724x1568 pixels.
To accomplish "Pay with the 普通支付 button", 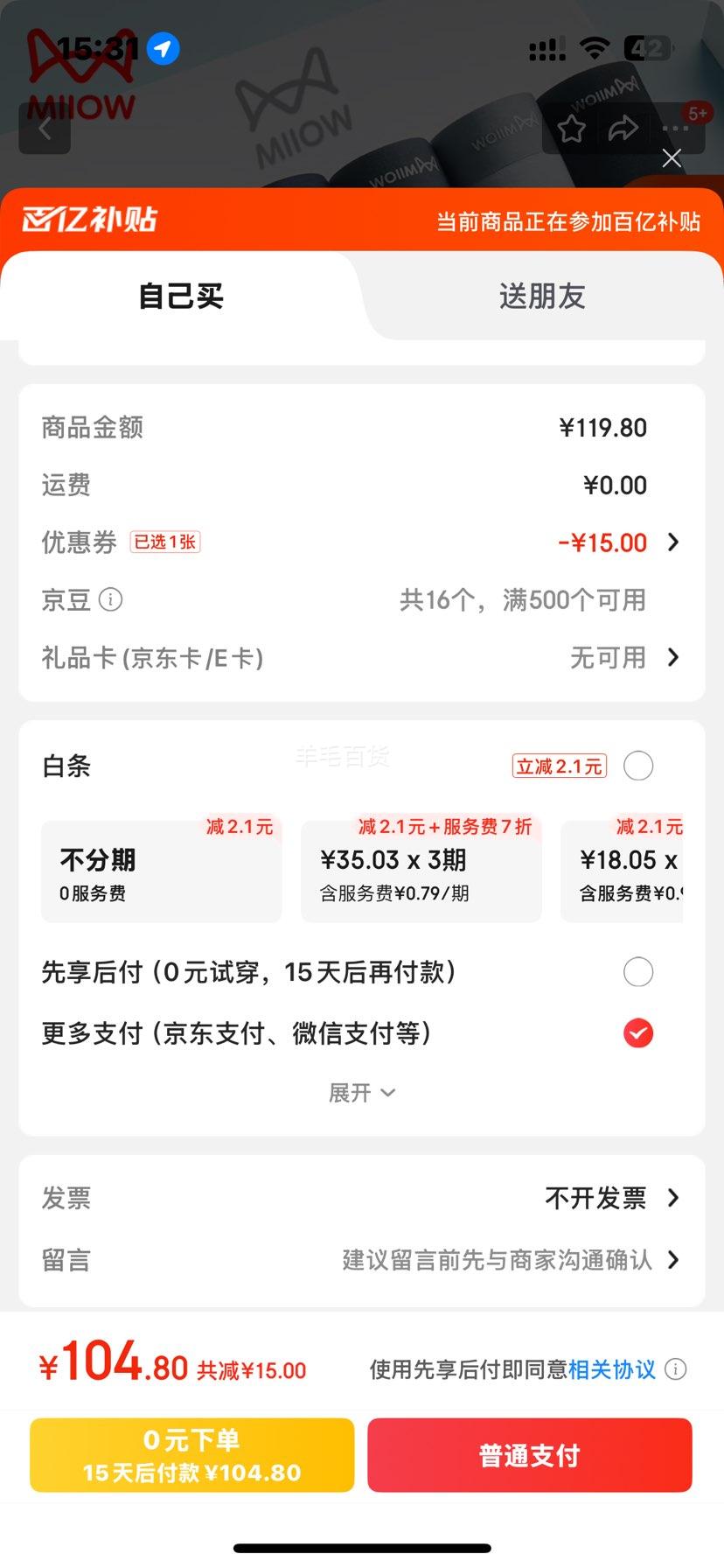I will [x=530, y=1455].
